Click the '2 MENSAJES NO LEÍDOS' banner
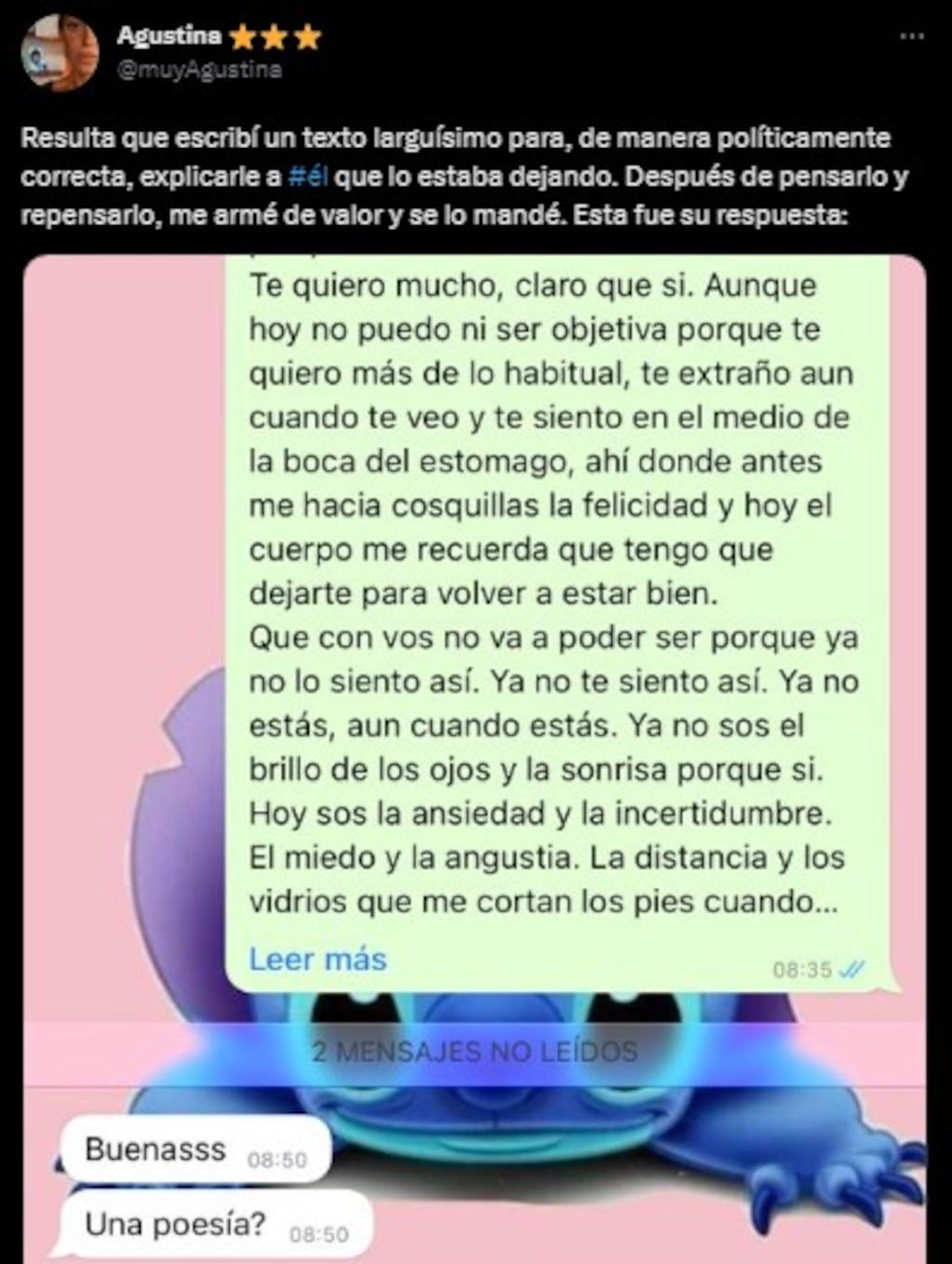This screenshot has width=952, height=1264. 476,1051
